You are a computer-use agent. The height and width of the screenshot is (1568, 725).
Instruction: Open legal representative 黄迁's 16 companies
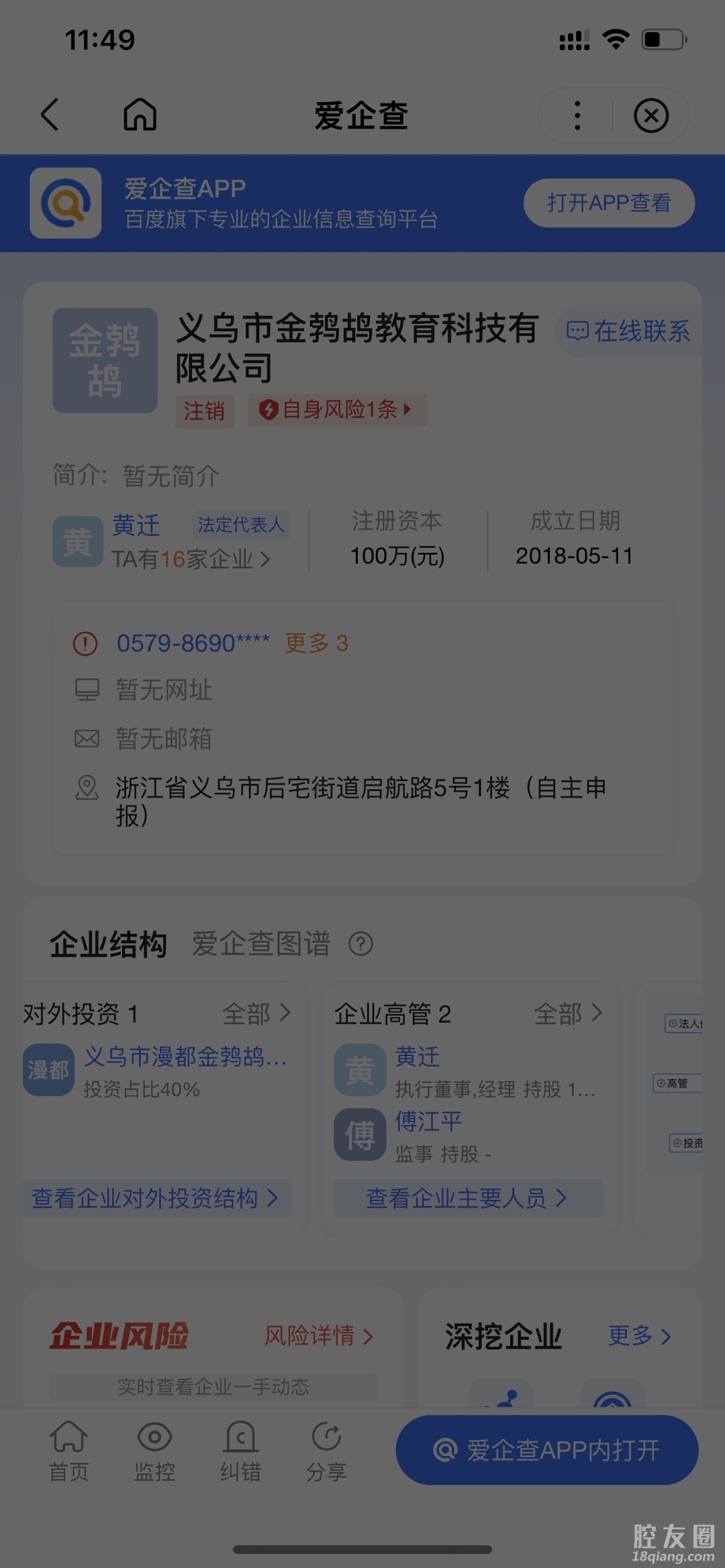(x=190, y=559)
